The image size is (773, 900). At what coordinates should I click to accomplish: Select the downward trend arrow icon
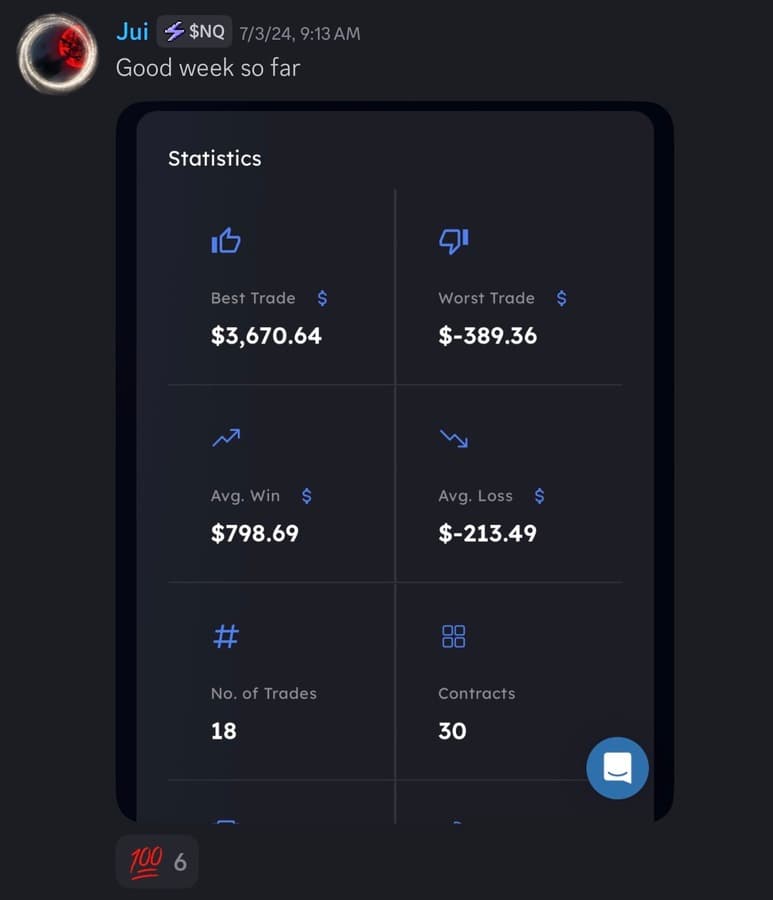coord(453,438)
